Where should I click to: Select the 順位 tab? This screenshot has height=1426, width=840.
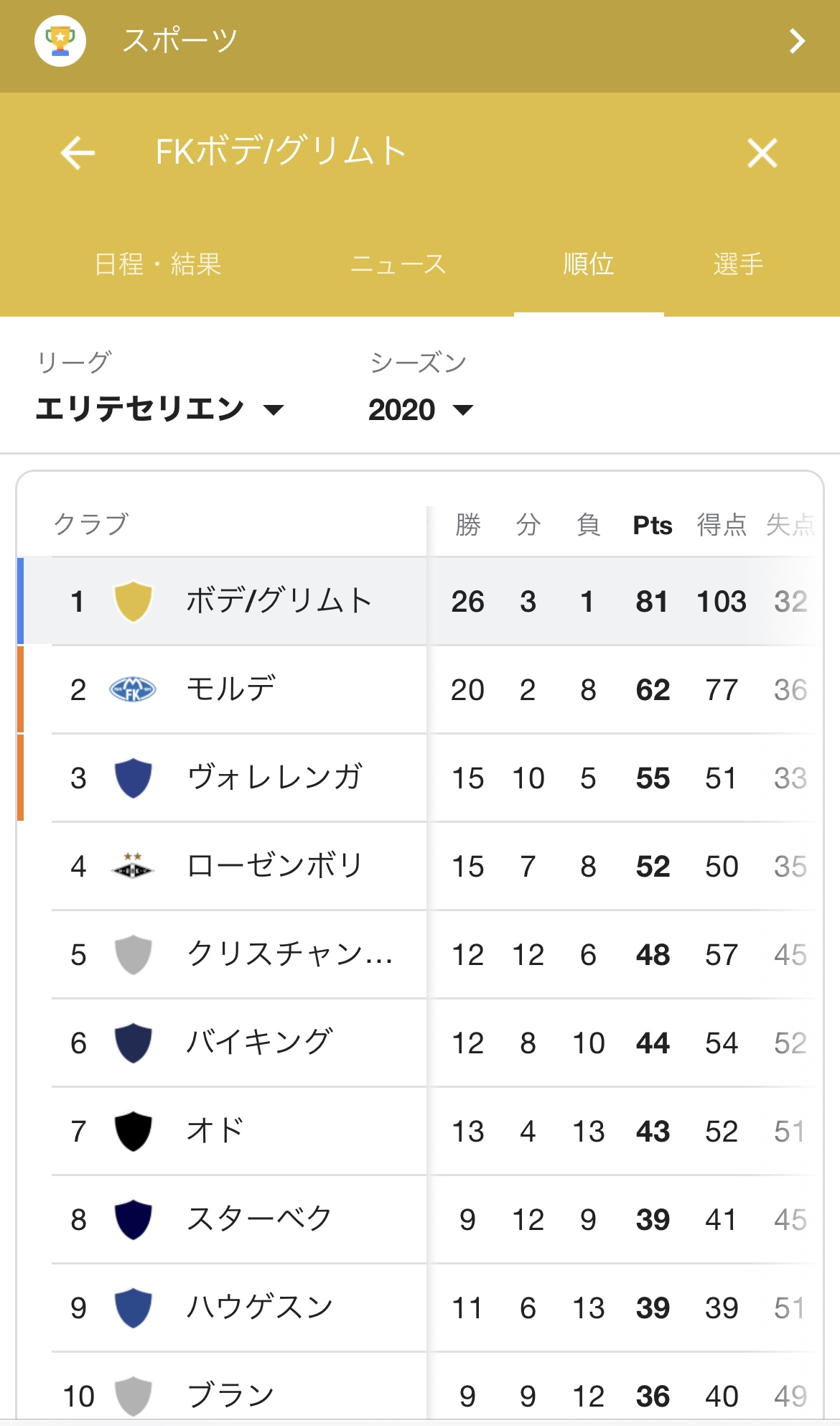(589, 264)
